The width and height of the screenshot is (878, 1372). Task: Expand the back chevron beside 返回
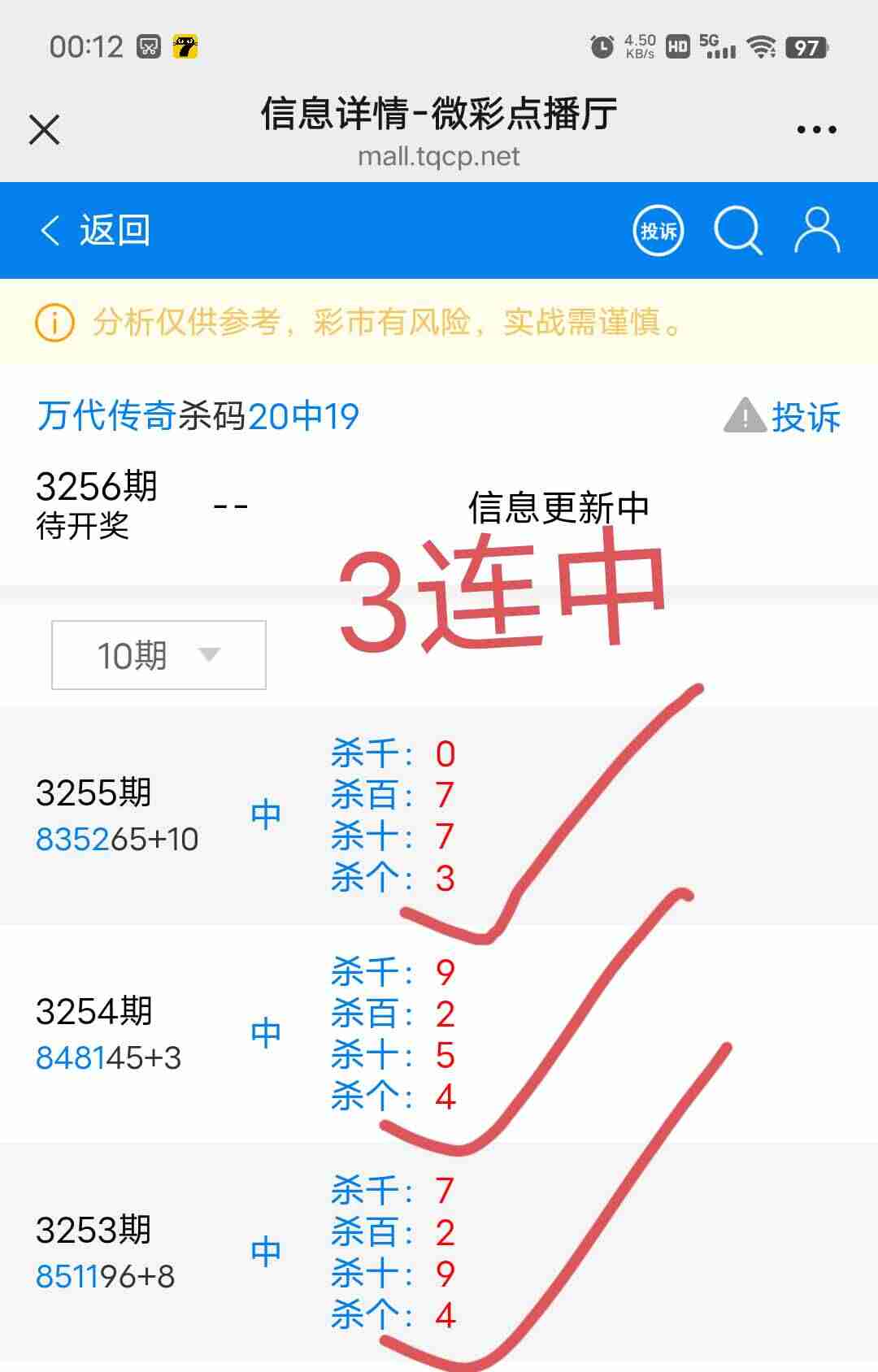click(x=50, y=230)
